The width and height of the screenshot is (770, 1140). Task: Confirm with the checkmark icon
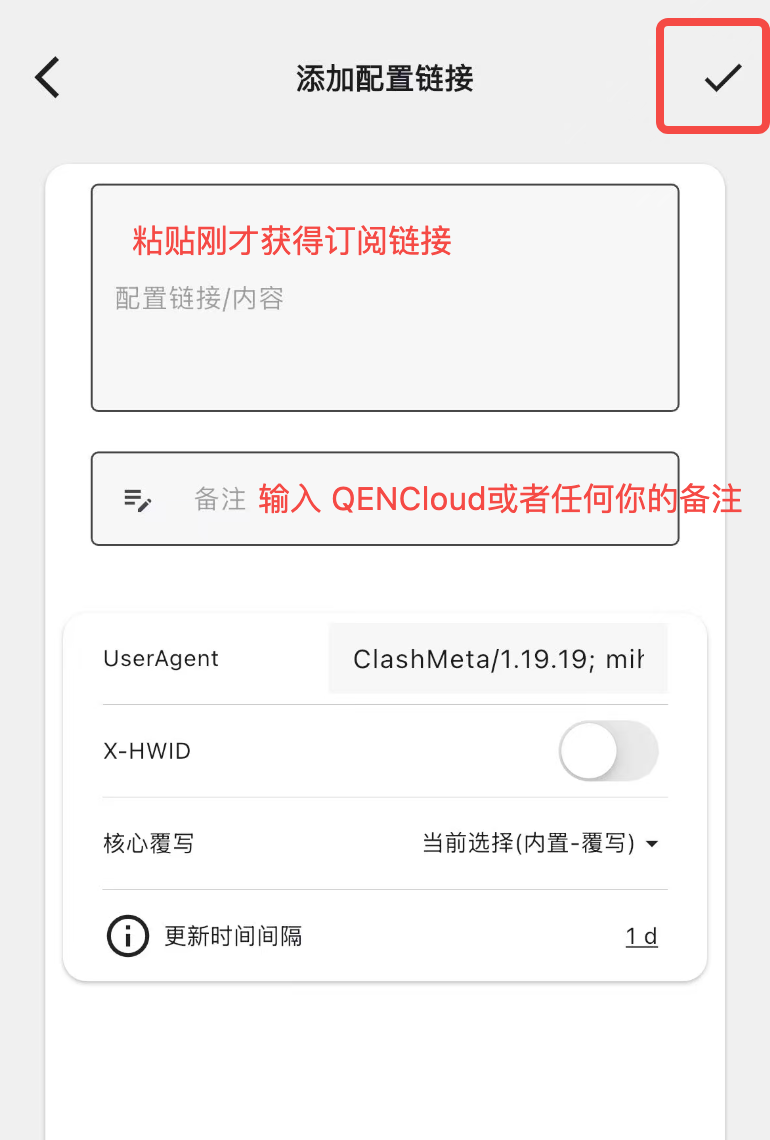(x=722, y=78)
